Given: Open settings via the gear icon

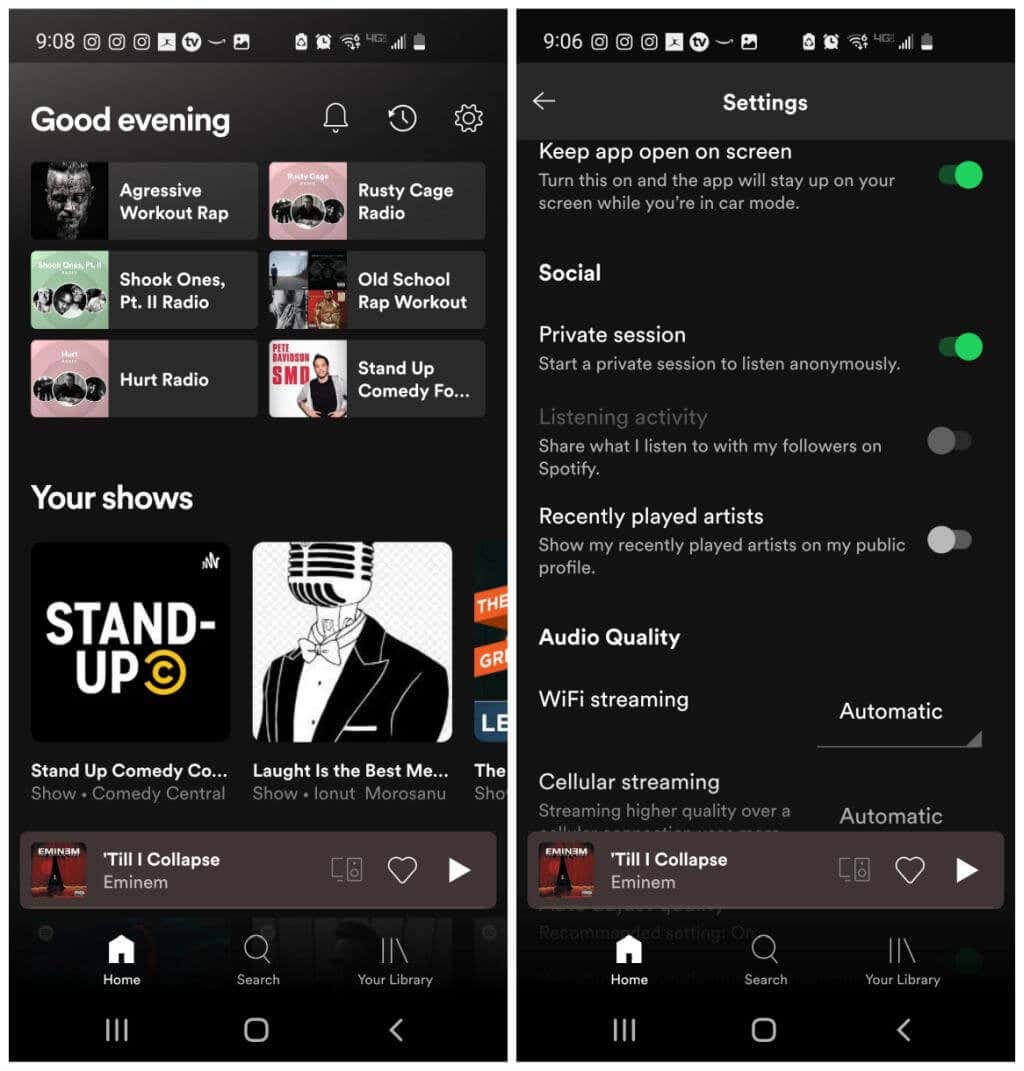Looking at the screenshot, I should [468, 118].
